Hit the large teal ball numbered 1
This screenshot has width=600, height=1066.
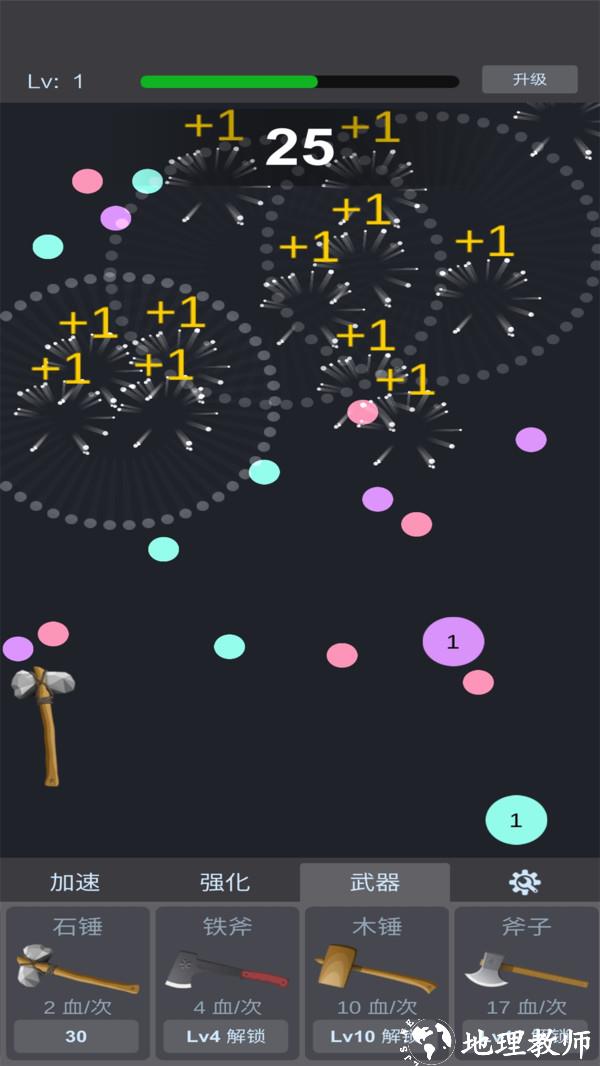pyautogui.click(x=516, y=820)
